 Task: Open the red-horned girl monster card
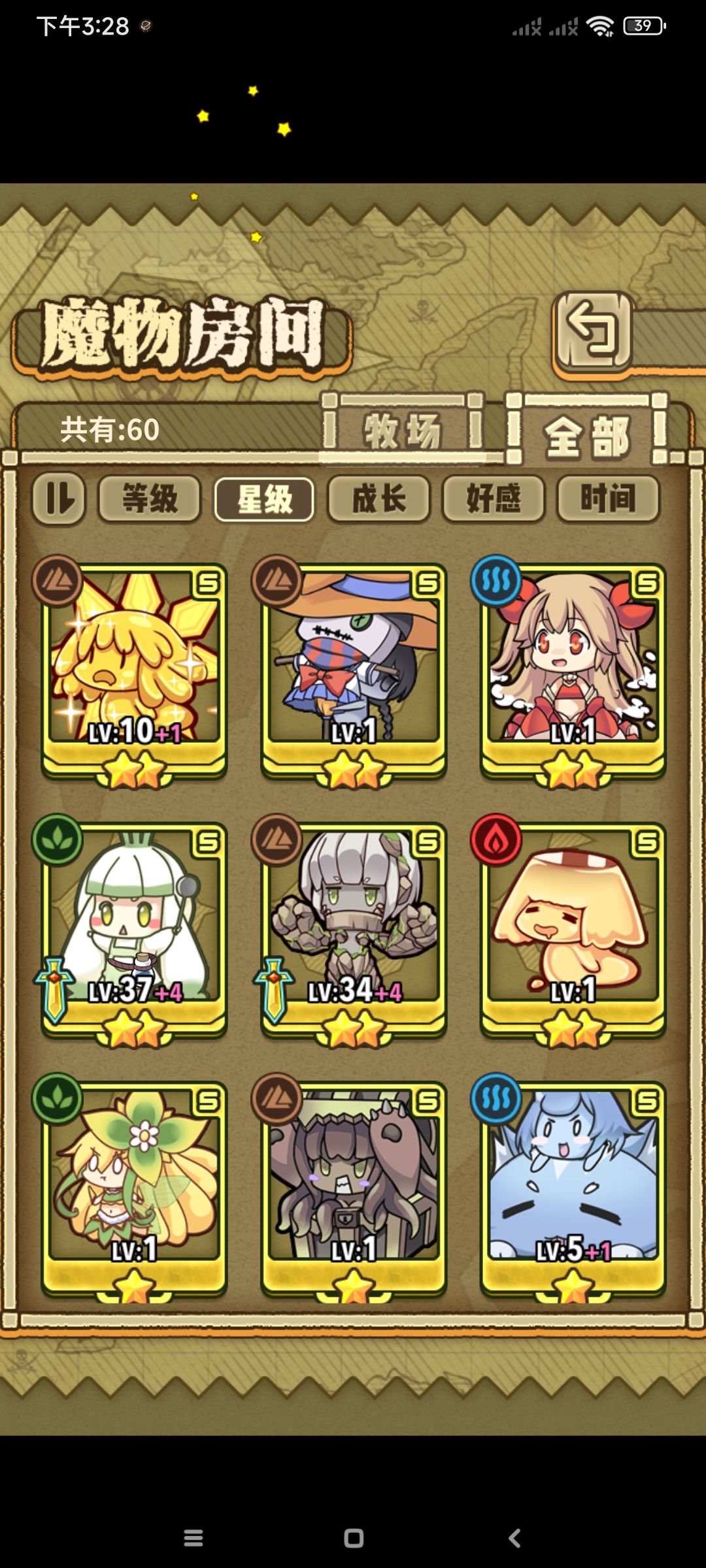(573, 673)
